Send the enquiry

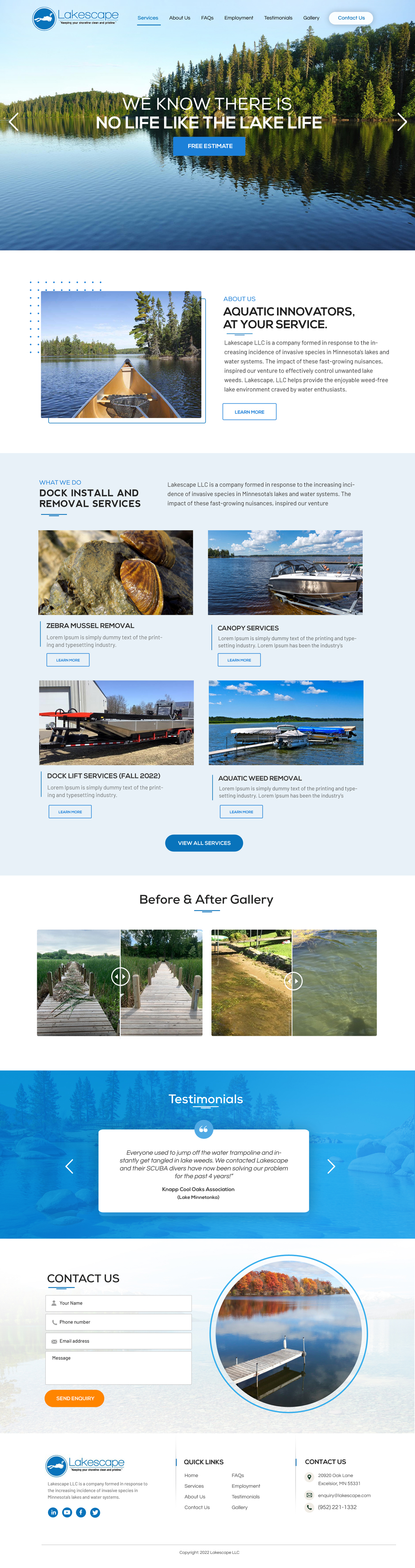[x=74, y=1398]
